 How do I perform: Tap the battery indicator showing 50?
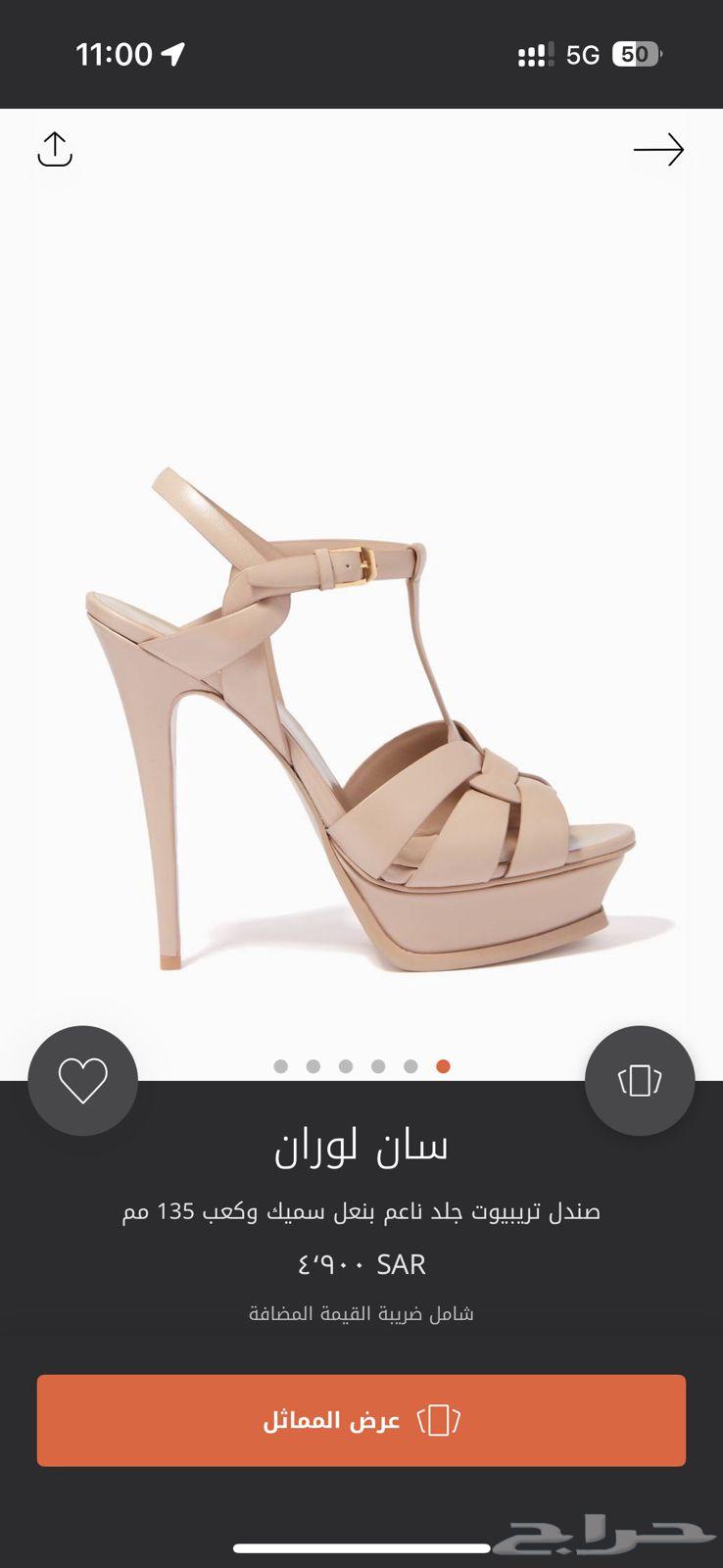(x=638, y=54)
